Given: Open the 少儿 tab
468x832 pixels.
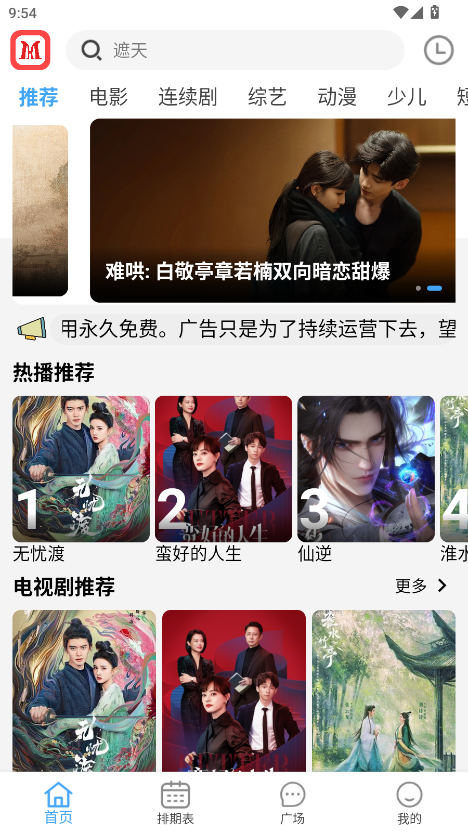Looking at the screenshot, I should (406, 97).
